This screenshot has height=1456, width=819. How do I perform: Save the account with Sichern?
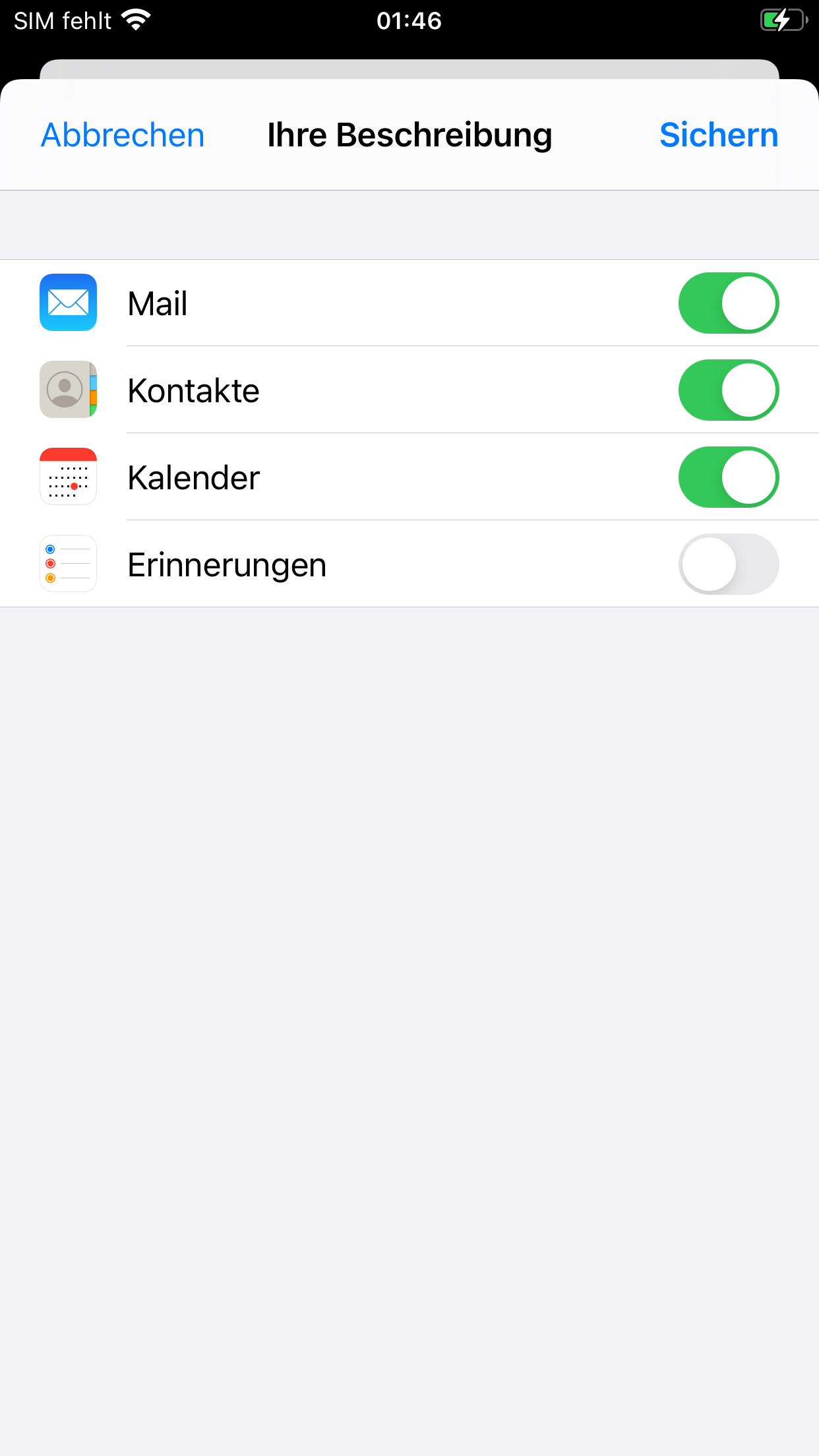pos(719,135)
